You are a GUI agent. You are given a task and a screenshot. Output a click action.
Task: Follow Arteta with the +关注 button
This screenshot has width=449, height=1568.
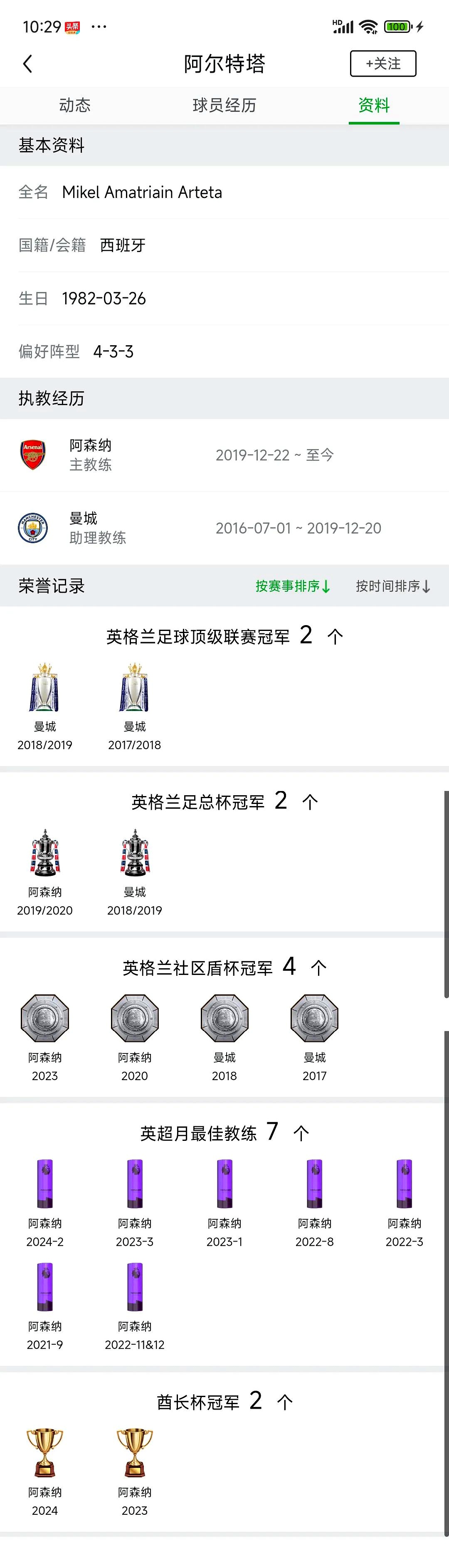tap(382, 64)
